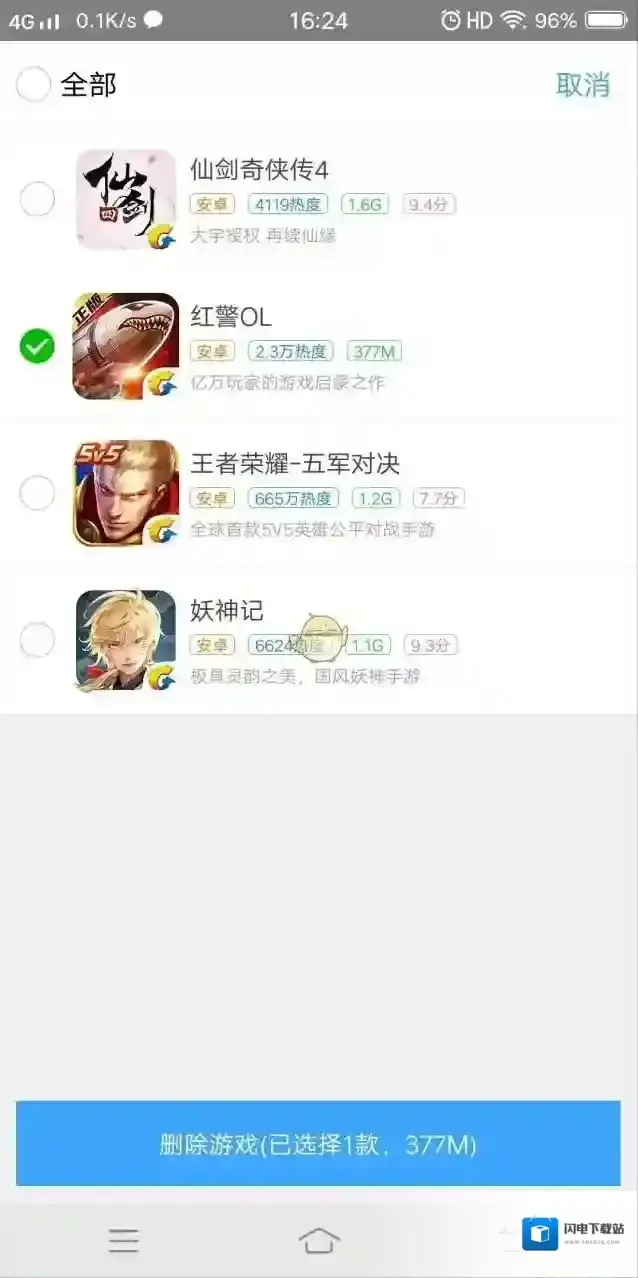The height and width of the screenshot is (1278, 638).
Task: Open the 仙剑奇侠传4 game row
Action: [x=400, y=200]
